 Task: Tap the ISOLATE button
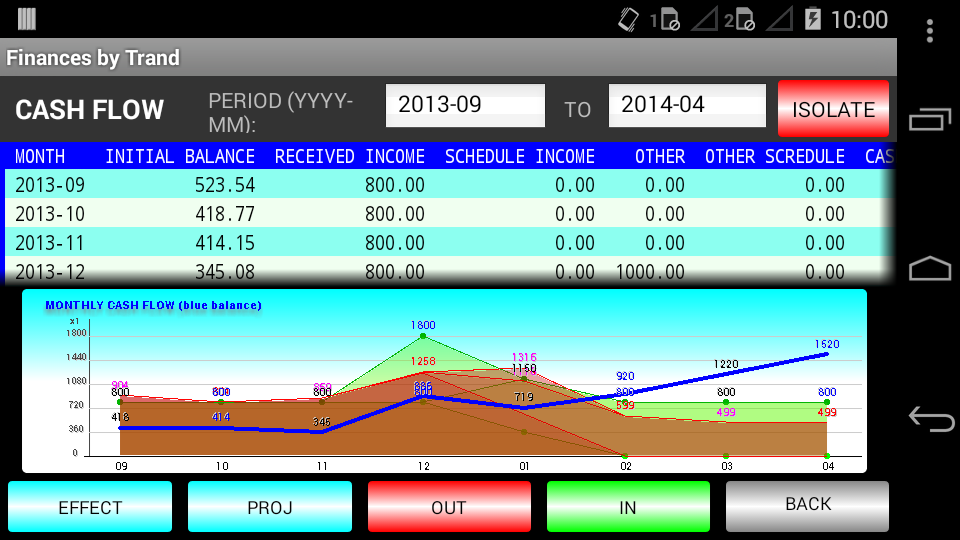tap(833, 109)
